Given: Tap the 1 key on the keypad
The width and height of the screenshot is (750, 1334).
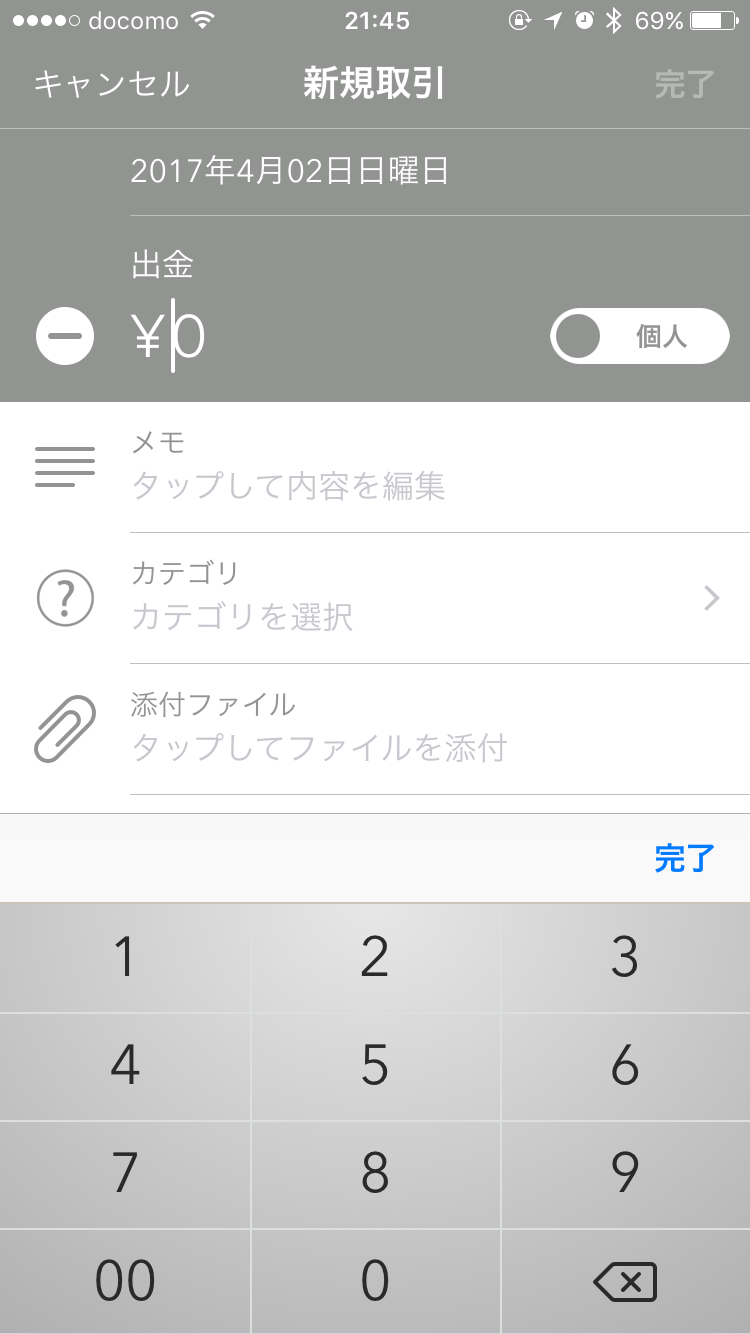Looking at the screenshot, I should [x=125, y=958].
